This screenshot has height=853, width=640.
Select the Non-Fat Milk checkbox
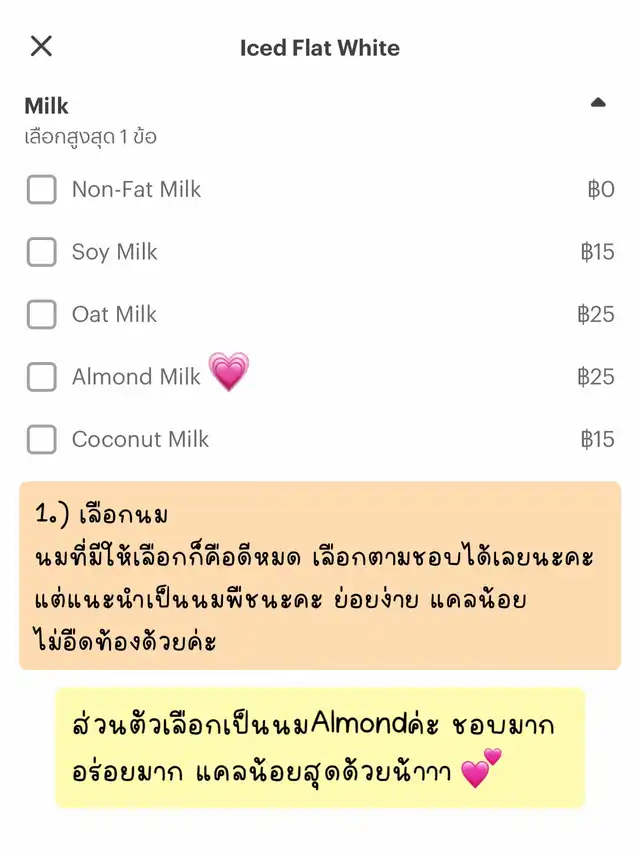[x=41, y=189]
